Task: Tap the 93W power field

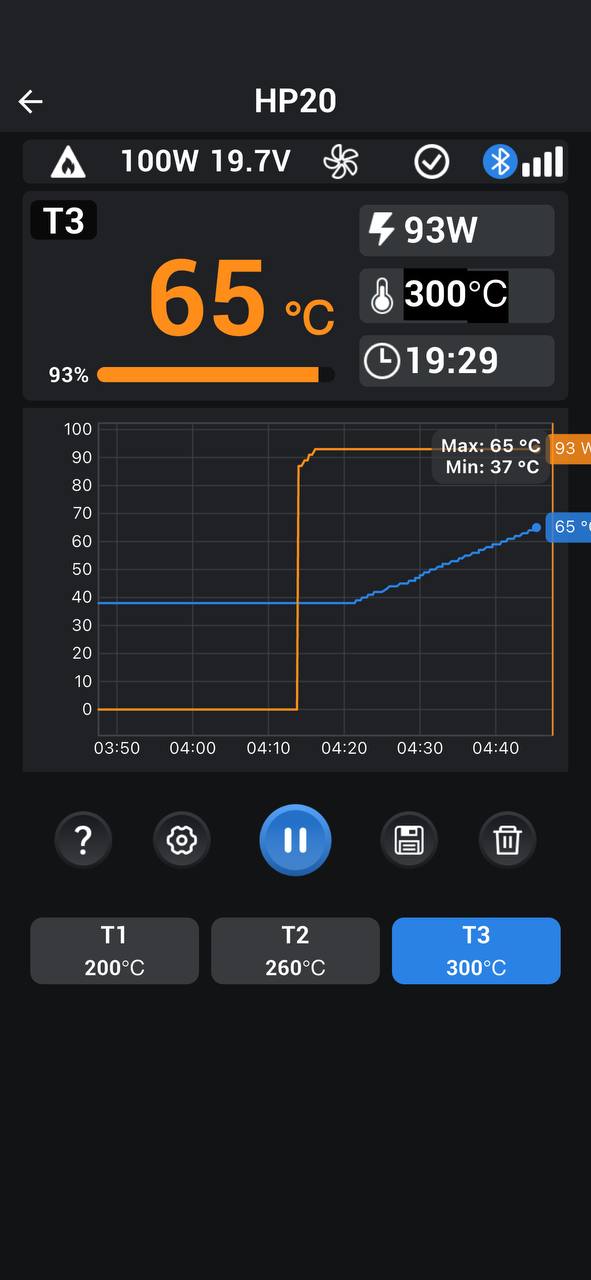Action: (456, 230)
